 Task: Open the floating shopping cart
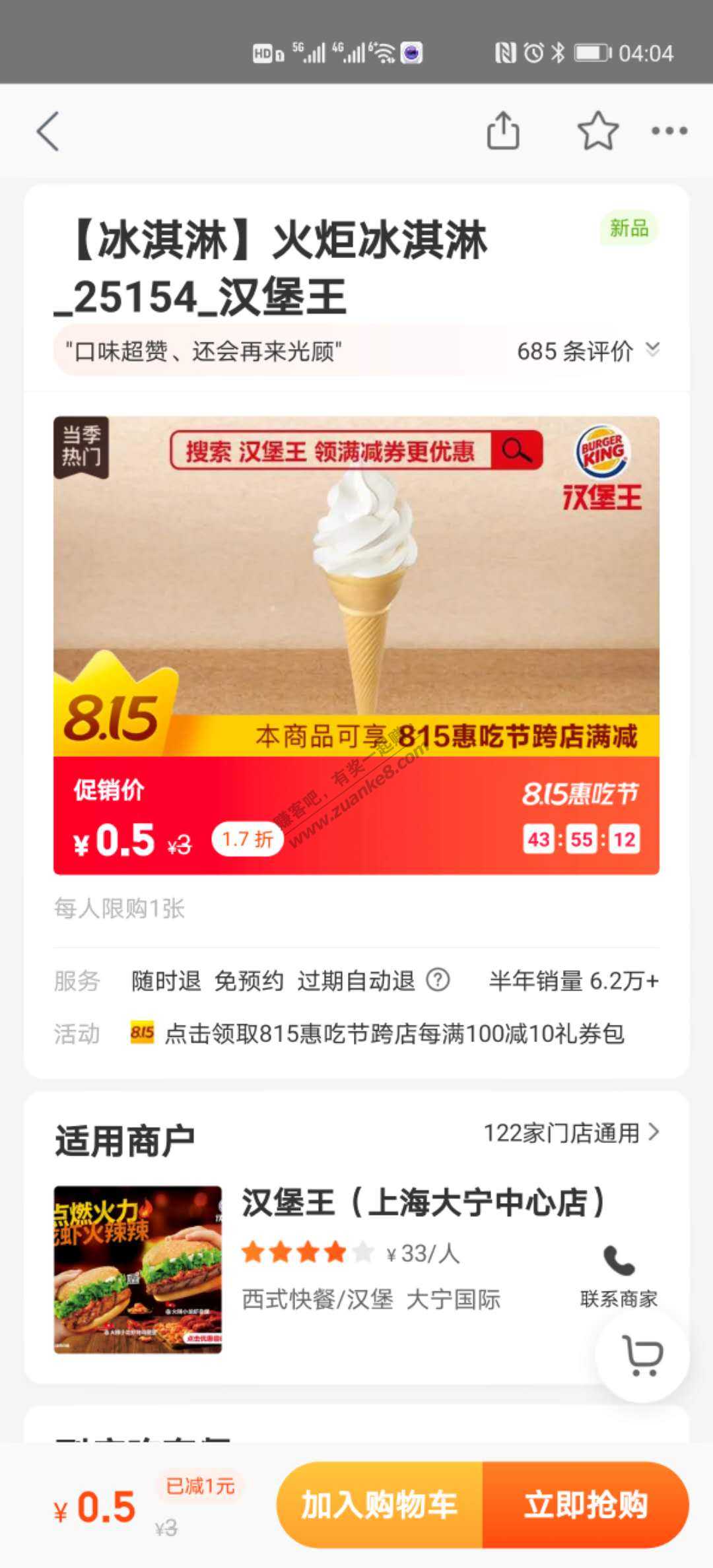click(x=642, y=1356)
